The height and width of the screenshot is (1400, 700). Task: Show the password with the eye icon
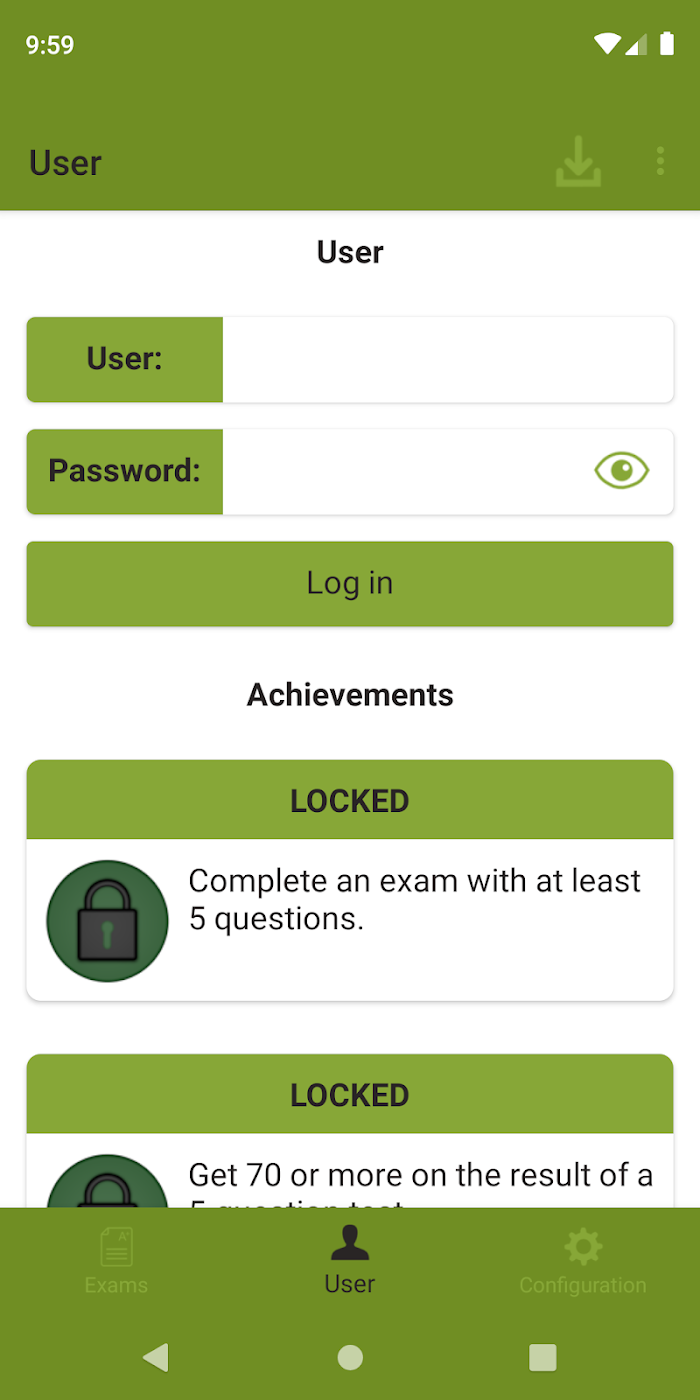click(622, 470)
